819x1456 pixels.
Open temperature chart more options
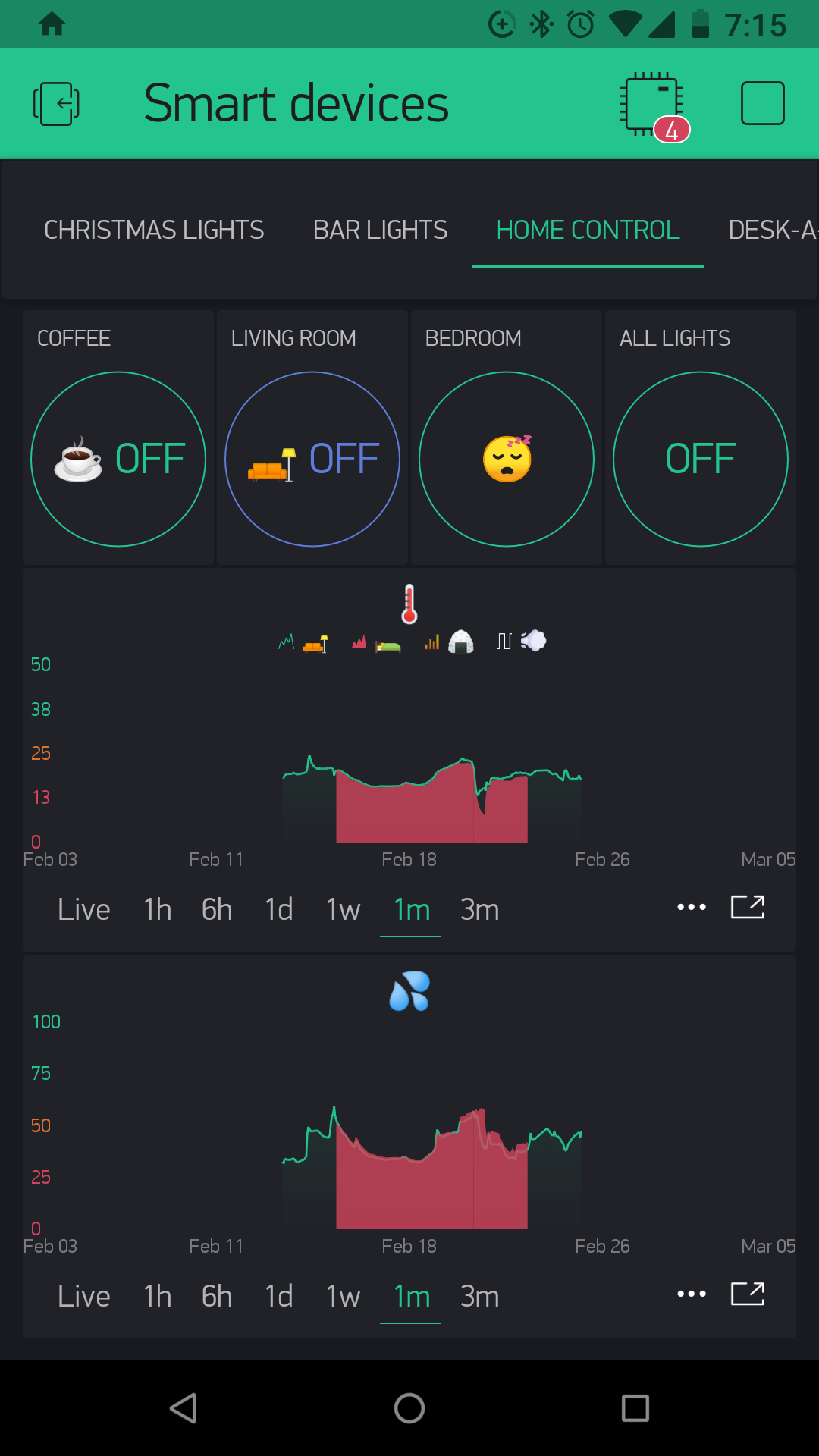692,907
